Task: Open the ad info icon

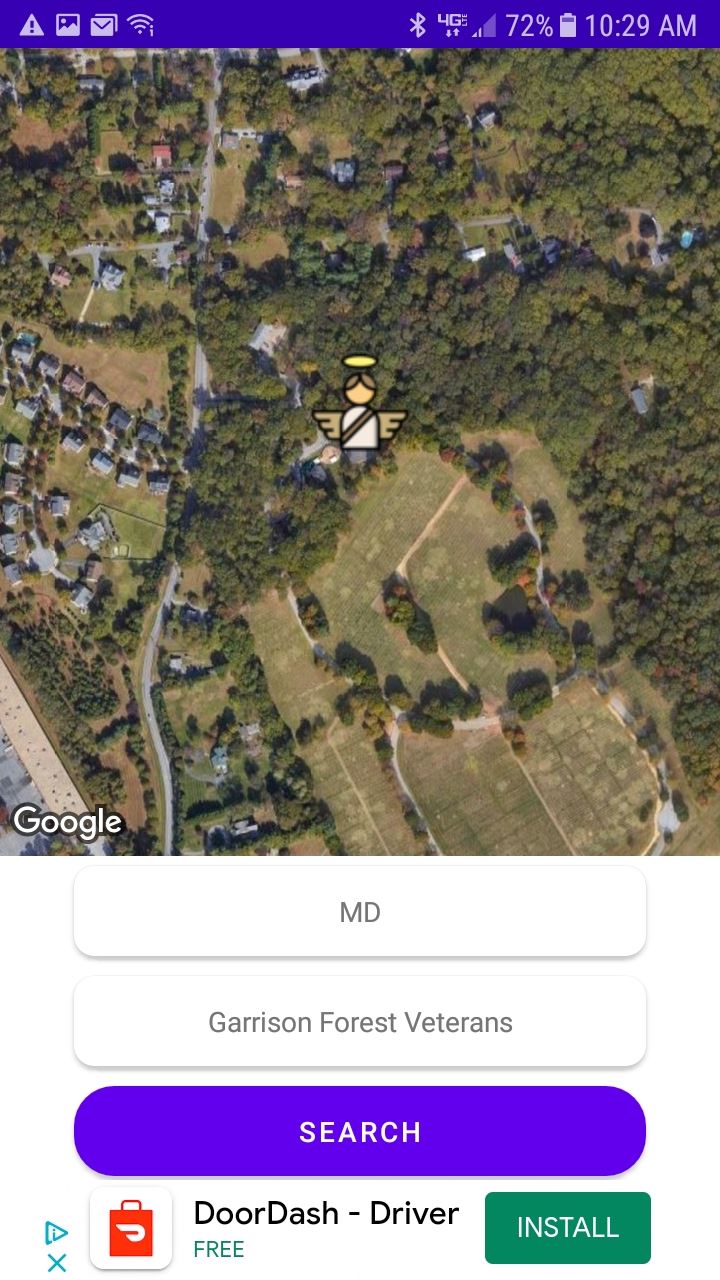Action: point(57,1232)
